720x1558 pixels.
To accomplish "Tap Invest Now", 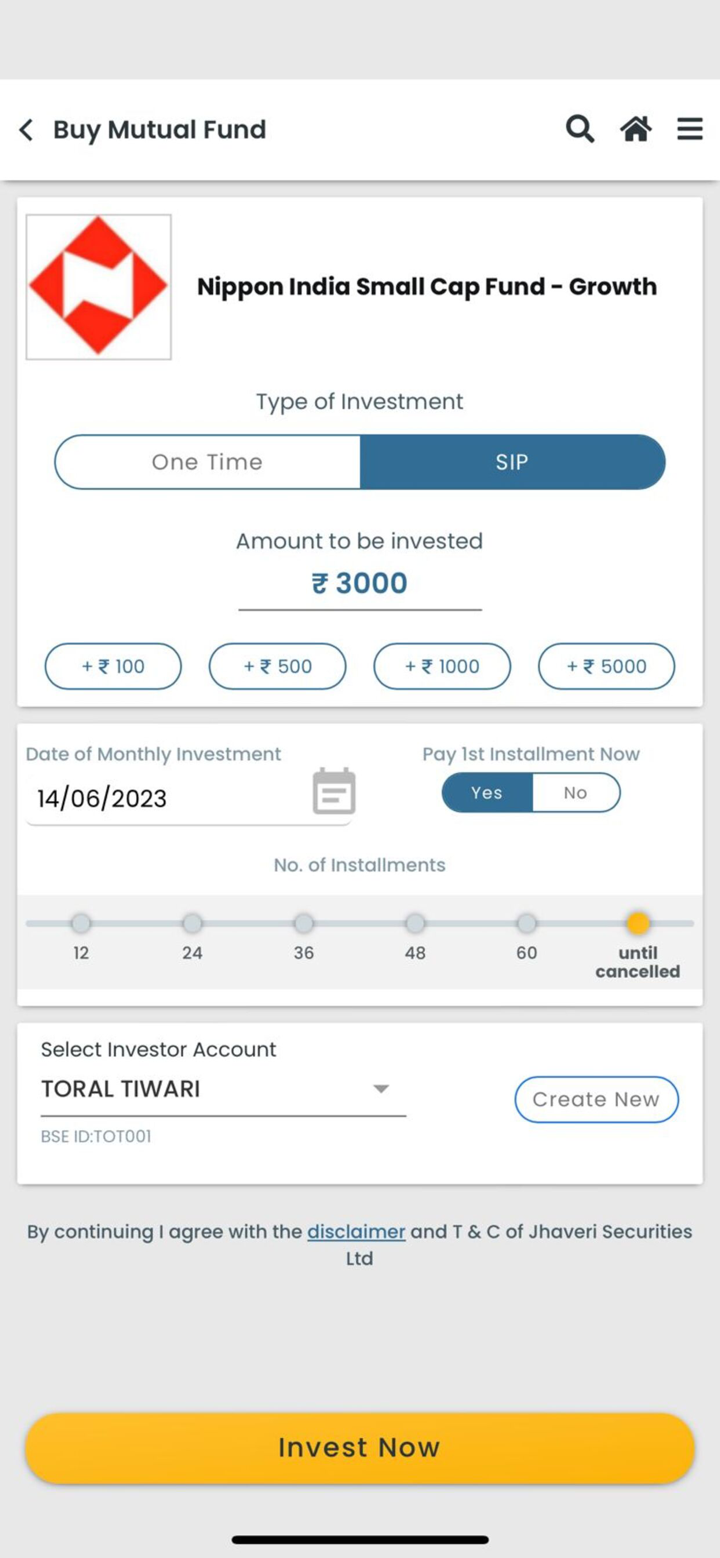I will tap(360, 1447).
